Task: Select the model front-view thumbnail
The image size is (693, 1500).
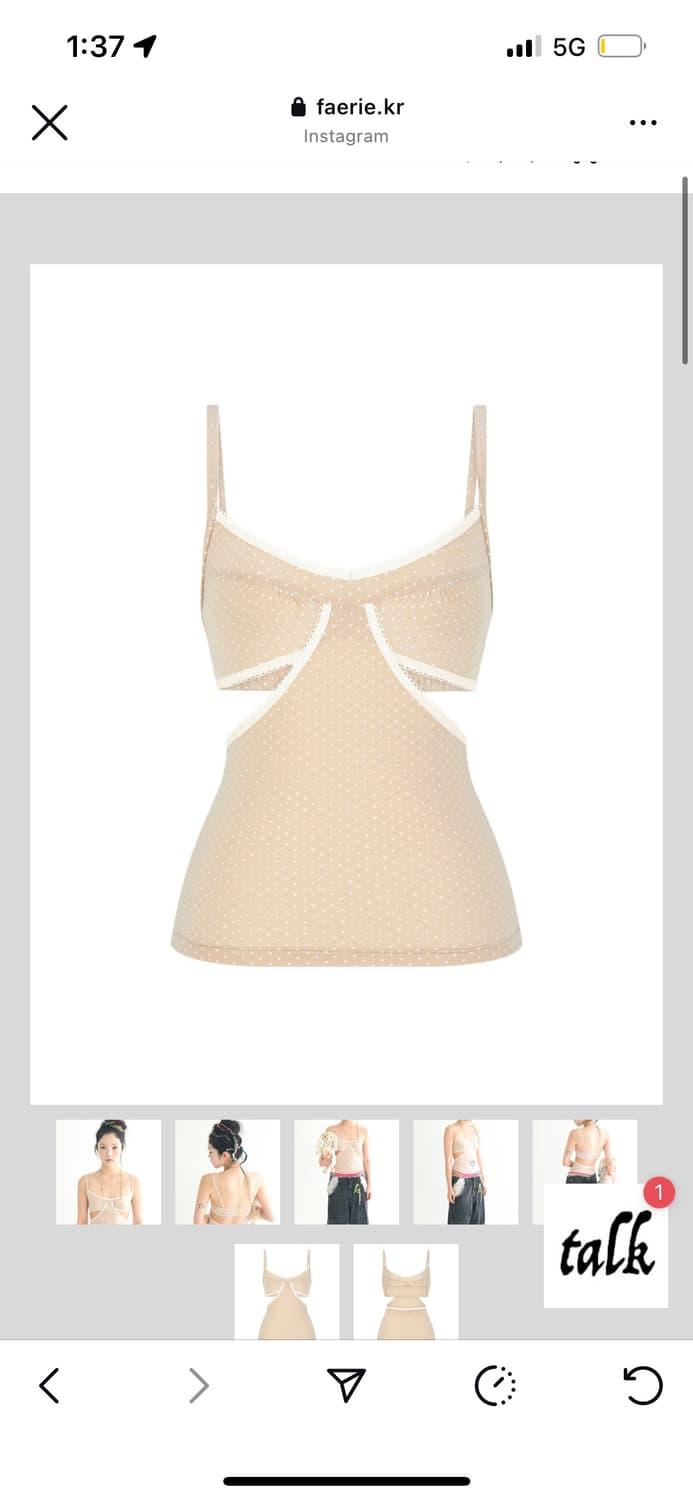Action: pyautogui.click(x=108, y=1172)
